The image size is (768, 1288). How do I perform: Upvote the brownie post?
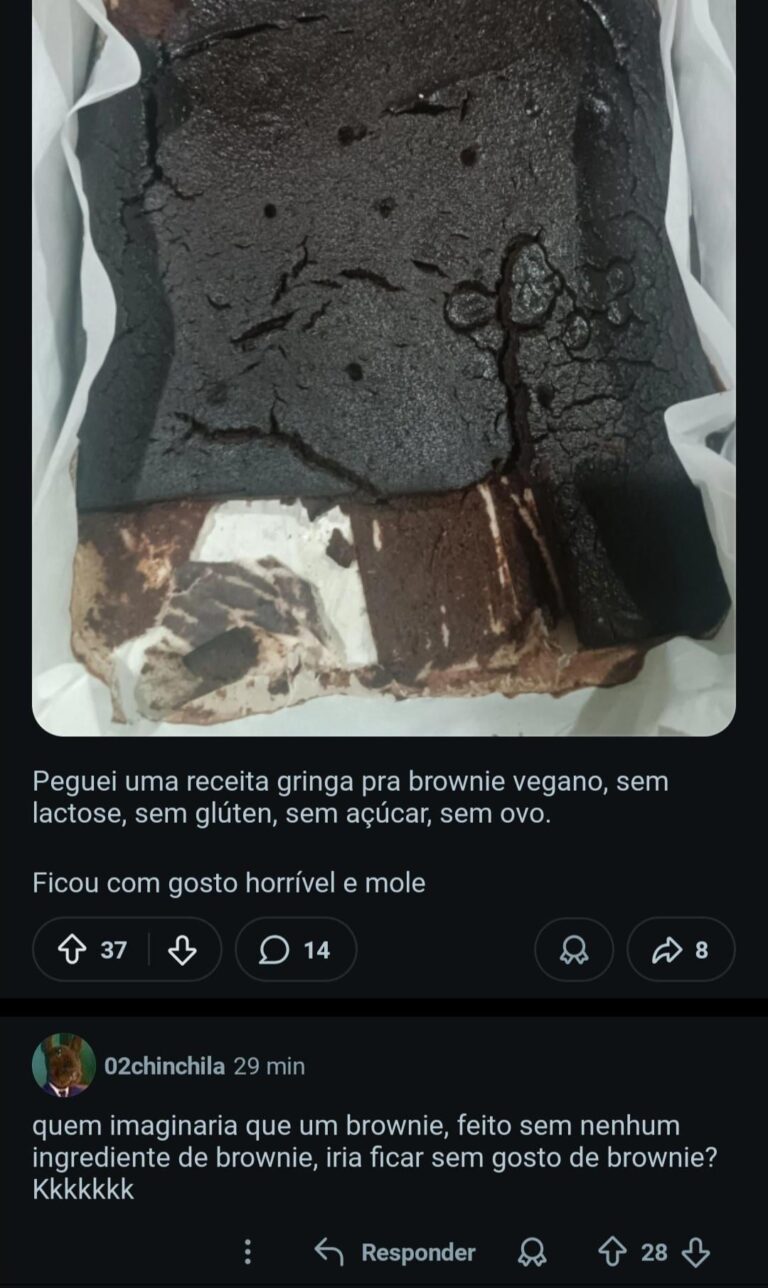tap(73, 950)
